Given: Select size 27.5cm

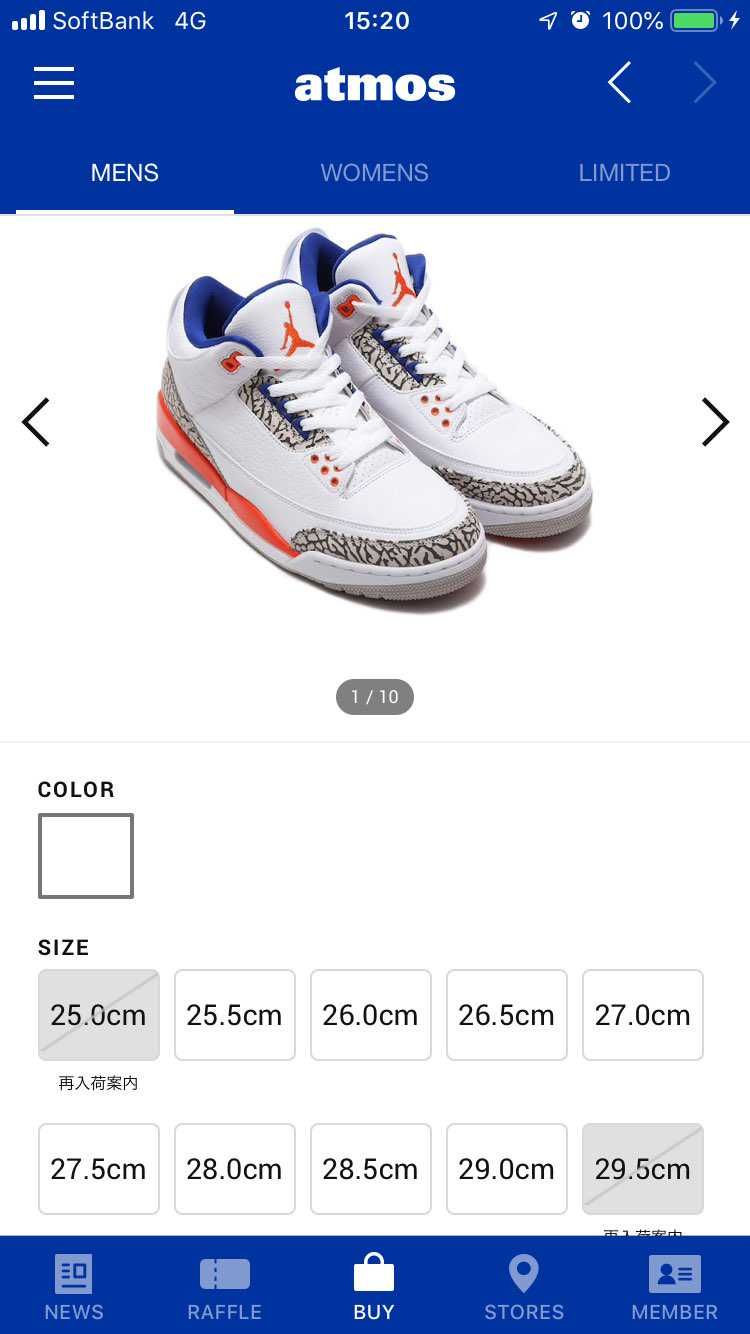Looking at the screenshot, I should 99,1169.
